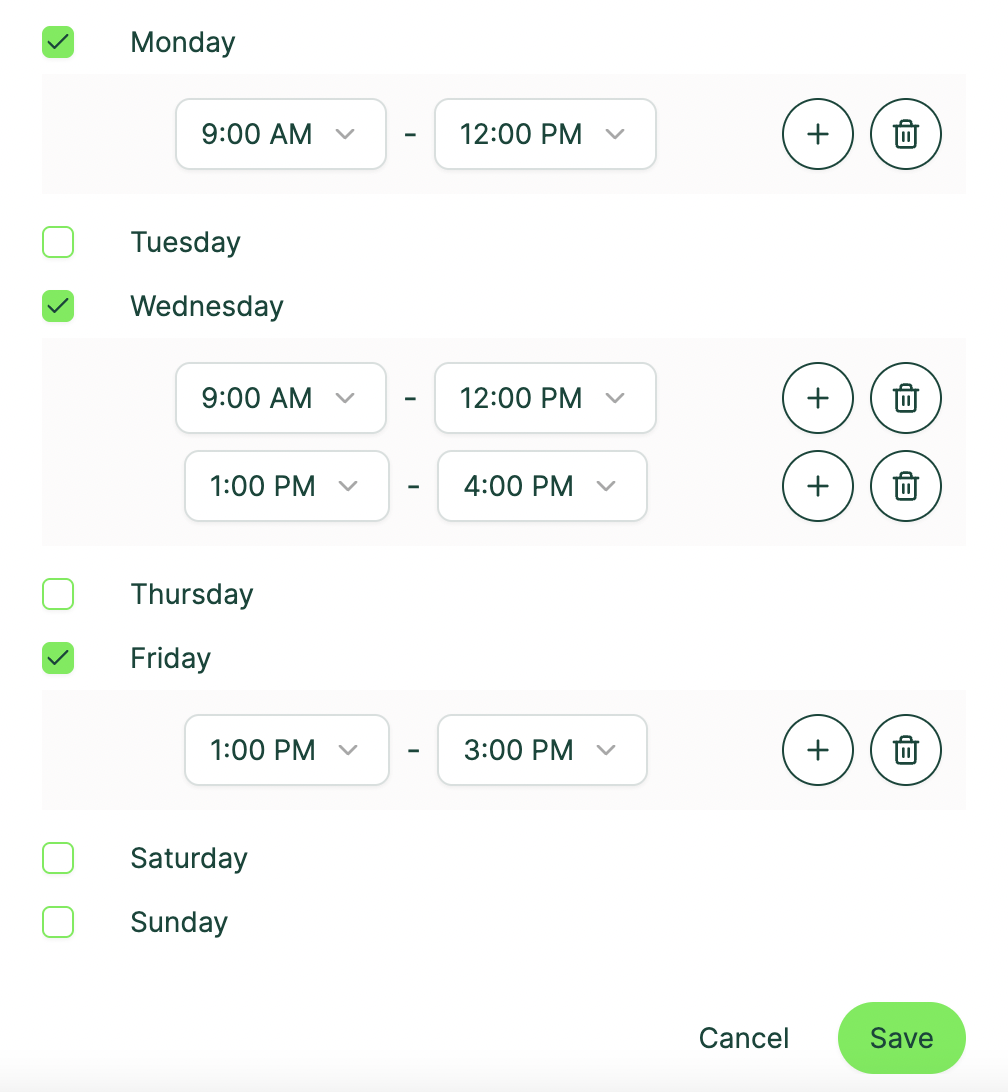Enable availability for Tuesday
The height and width of the screenshot is (1092, 1008).
[57, 242]
